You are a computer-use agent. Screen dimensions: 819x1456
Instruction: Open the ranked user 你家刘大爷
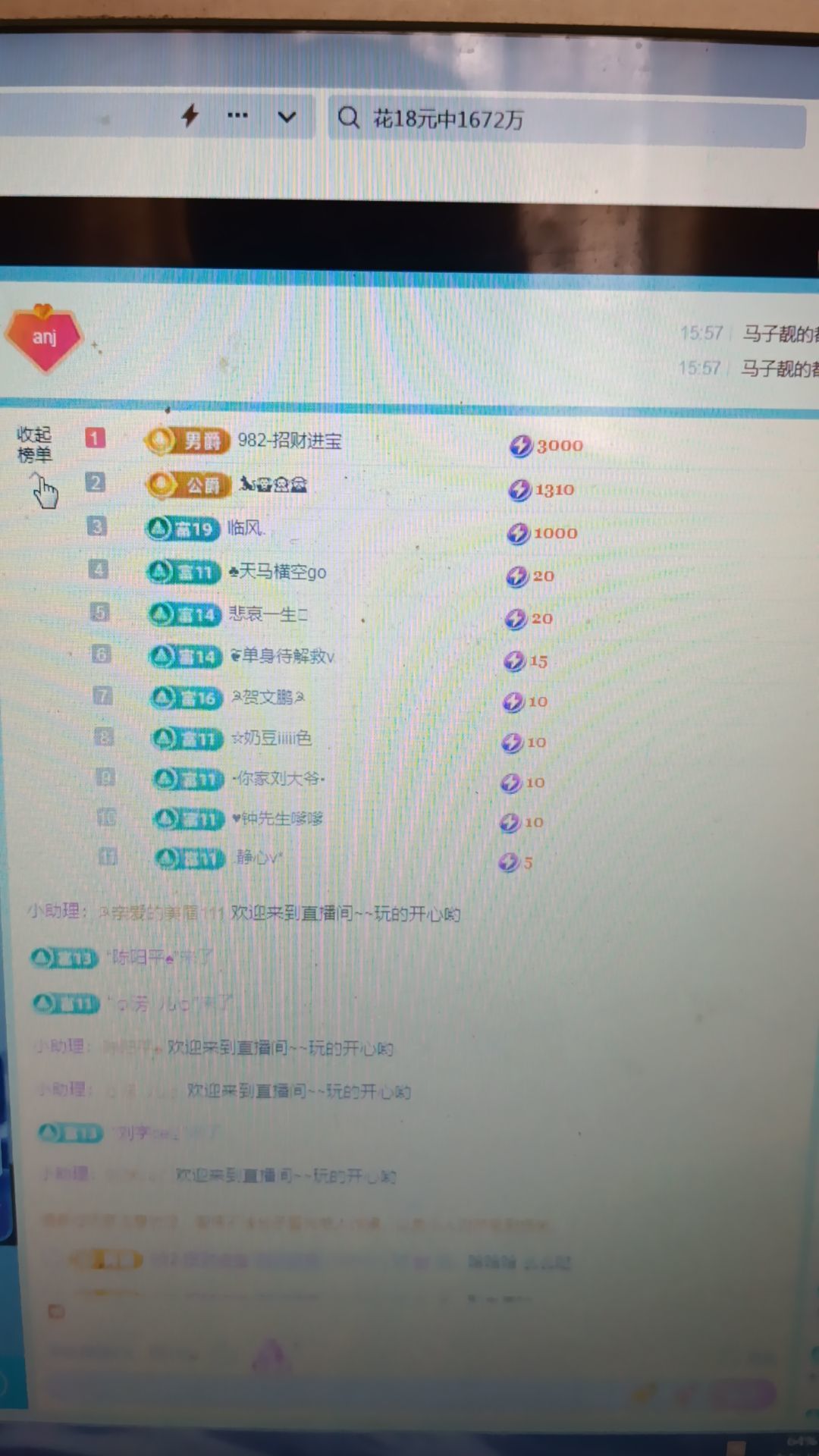[x=278, y=778]
